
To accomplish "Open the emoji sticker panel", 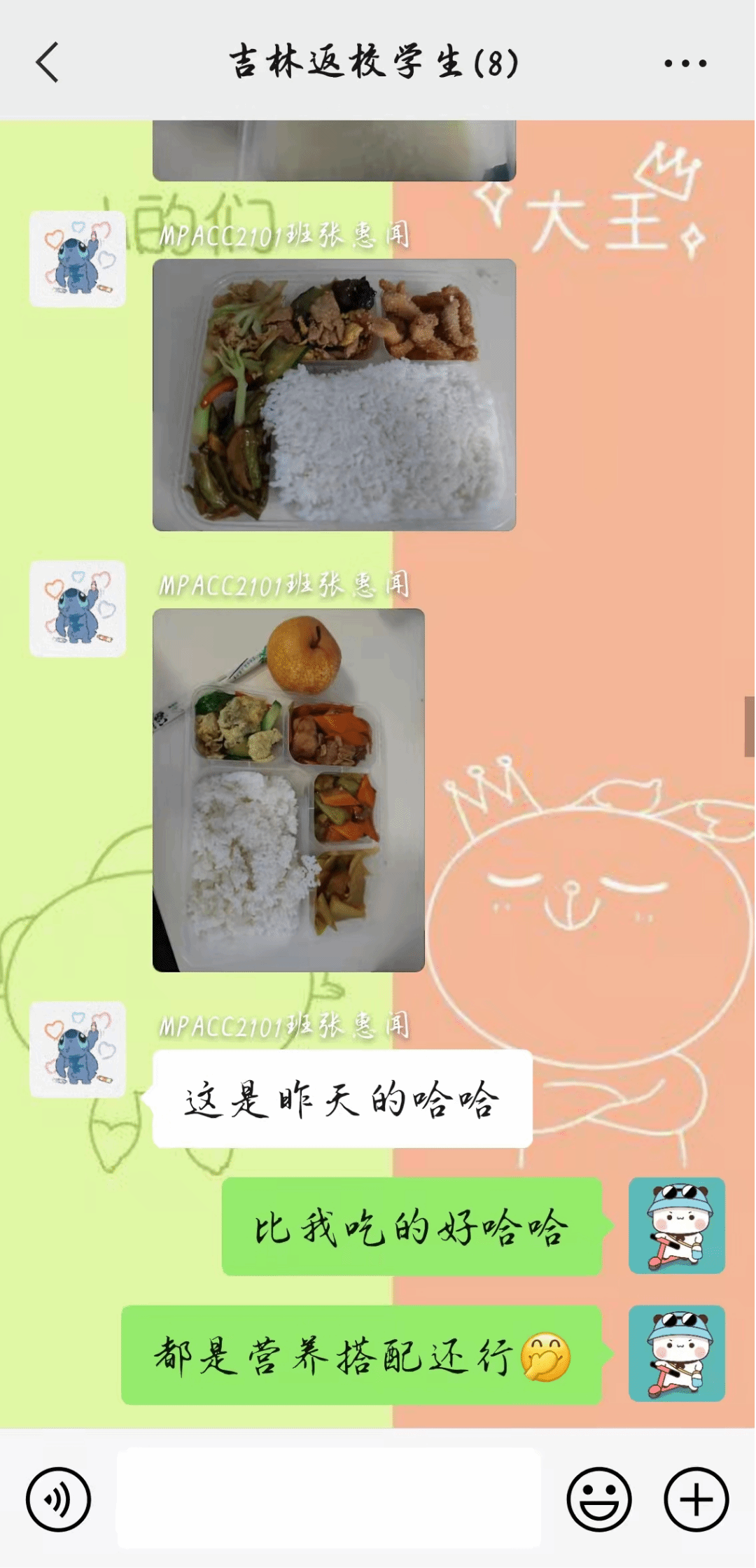I will coord(598,1499).
